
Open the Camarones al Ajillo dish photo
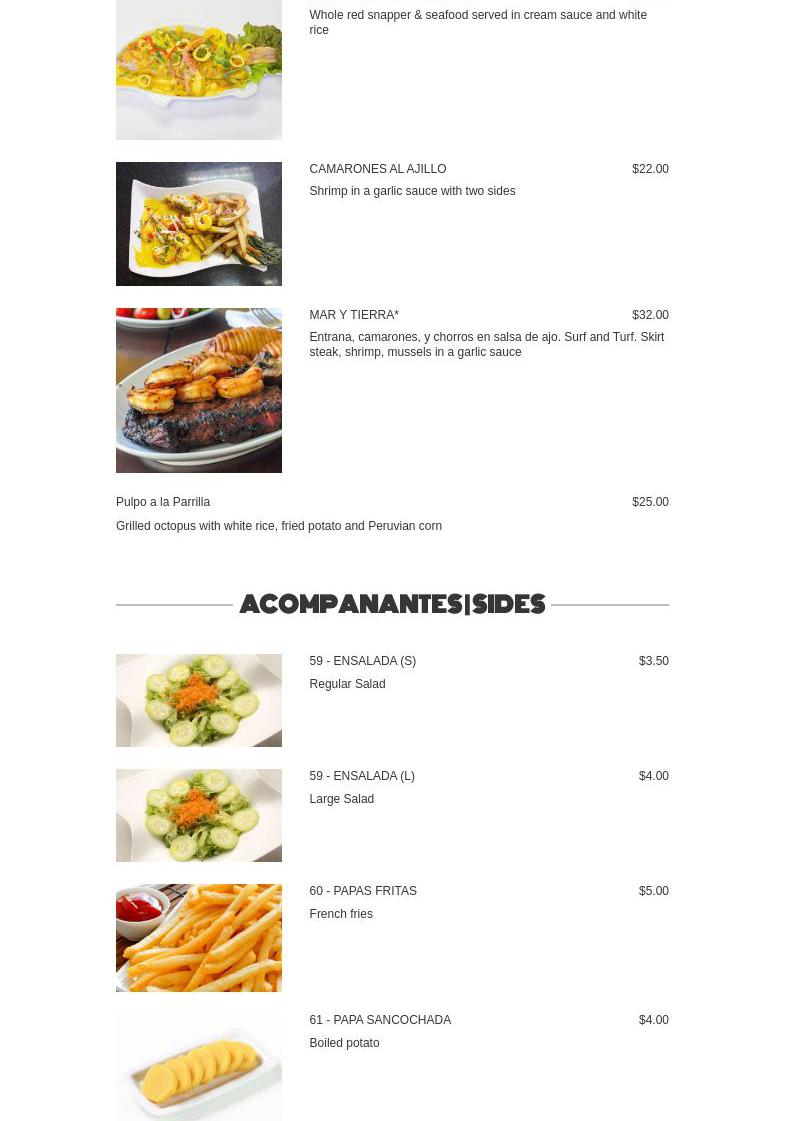click(198, 224)
